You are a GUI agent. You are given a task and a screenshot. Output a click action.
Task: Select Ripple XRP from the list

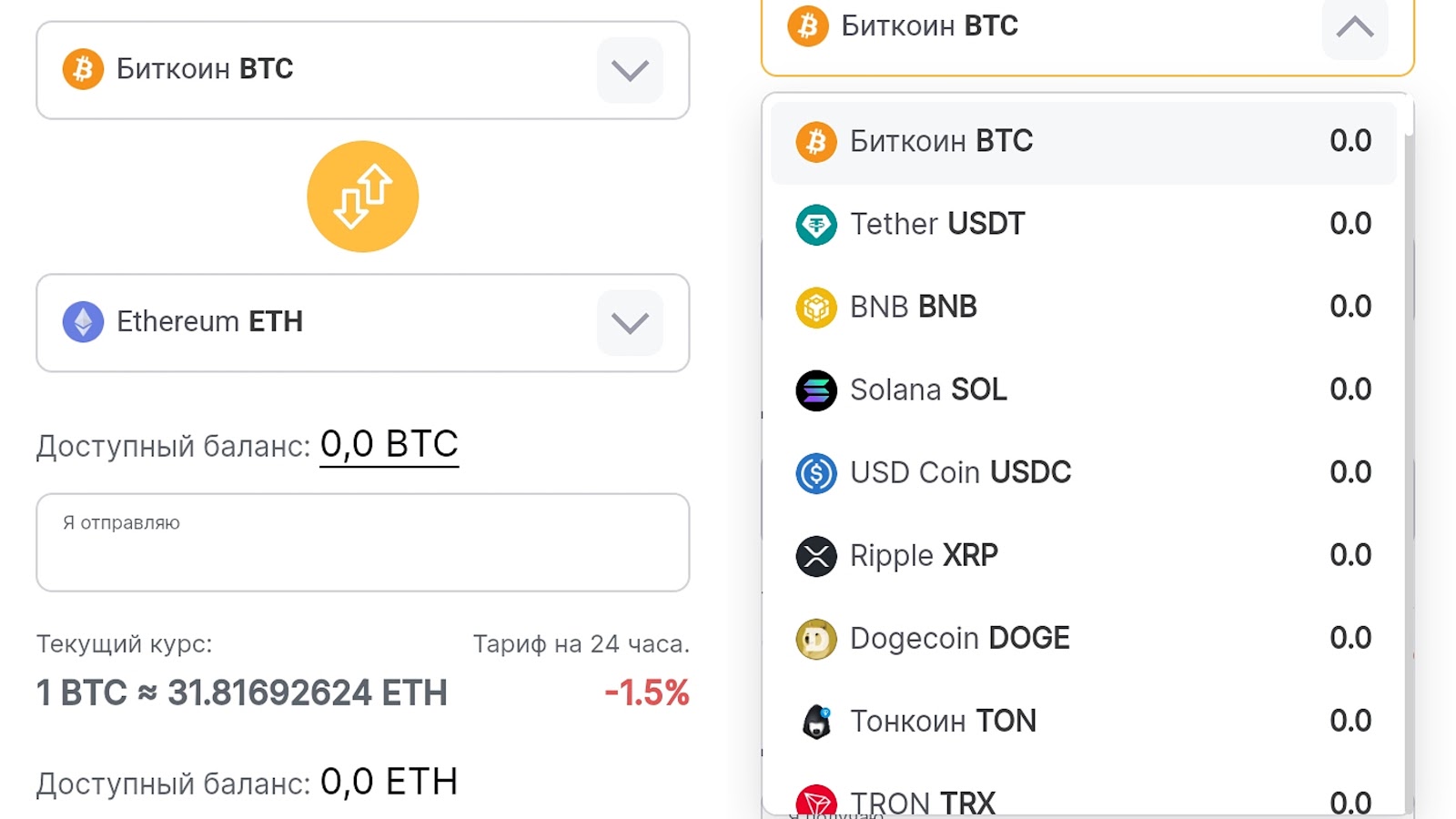click(1083, 556)
